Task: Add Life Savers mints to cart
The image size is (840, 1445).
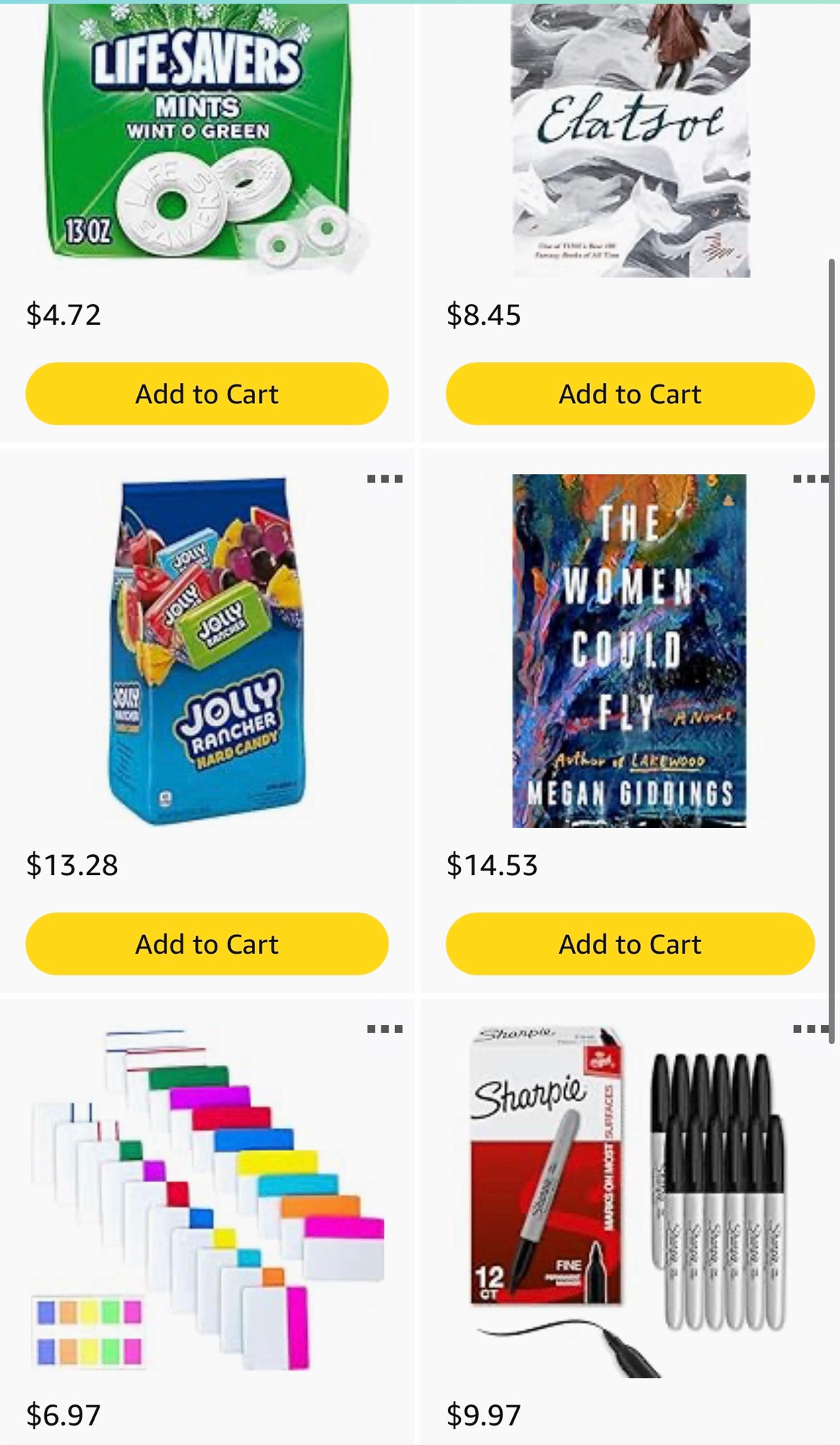Action: click(x=207, y=394)
